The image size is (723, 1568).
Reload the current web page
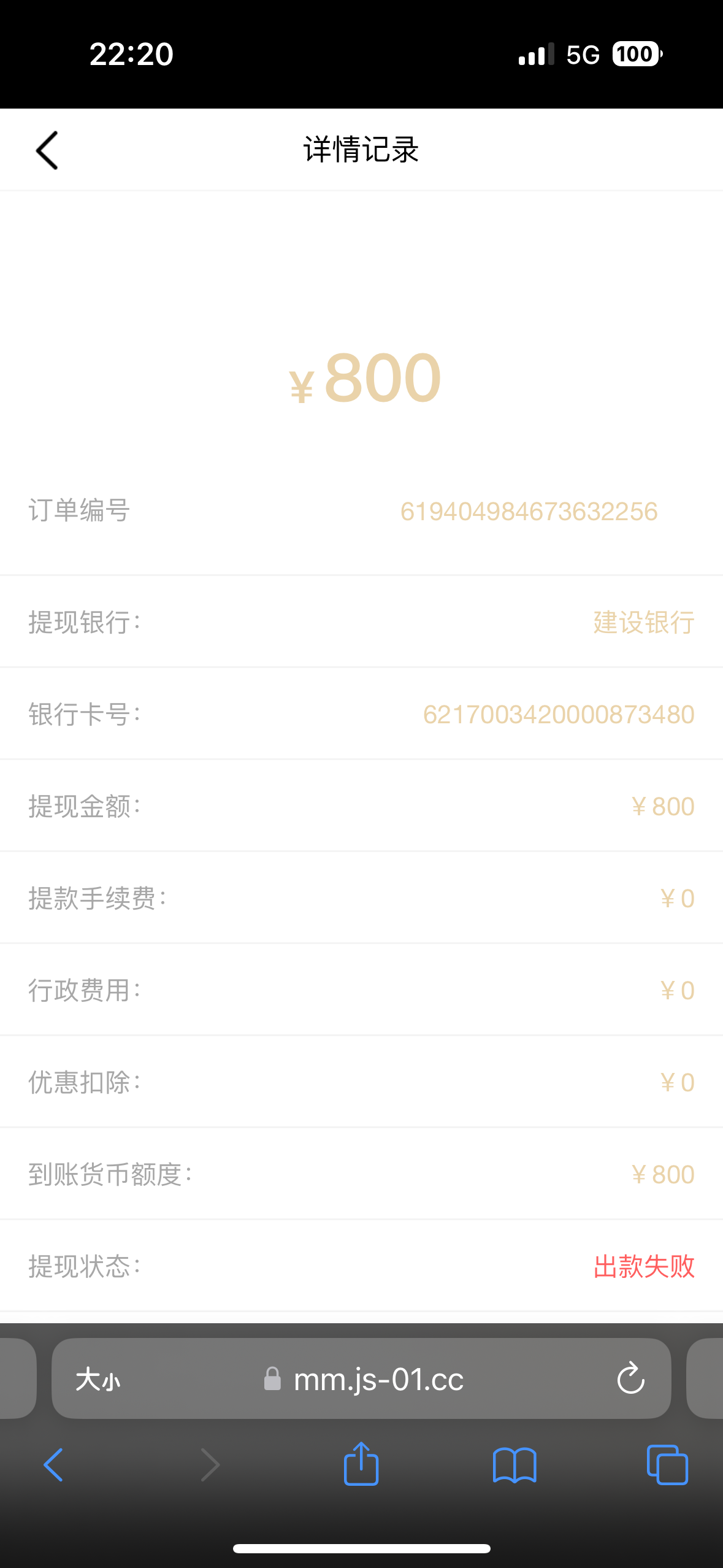point(630,1380)
